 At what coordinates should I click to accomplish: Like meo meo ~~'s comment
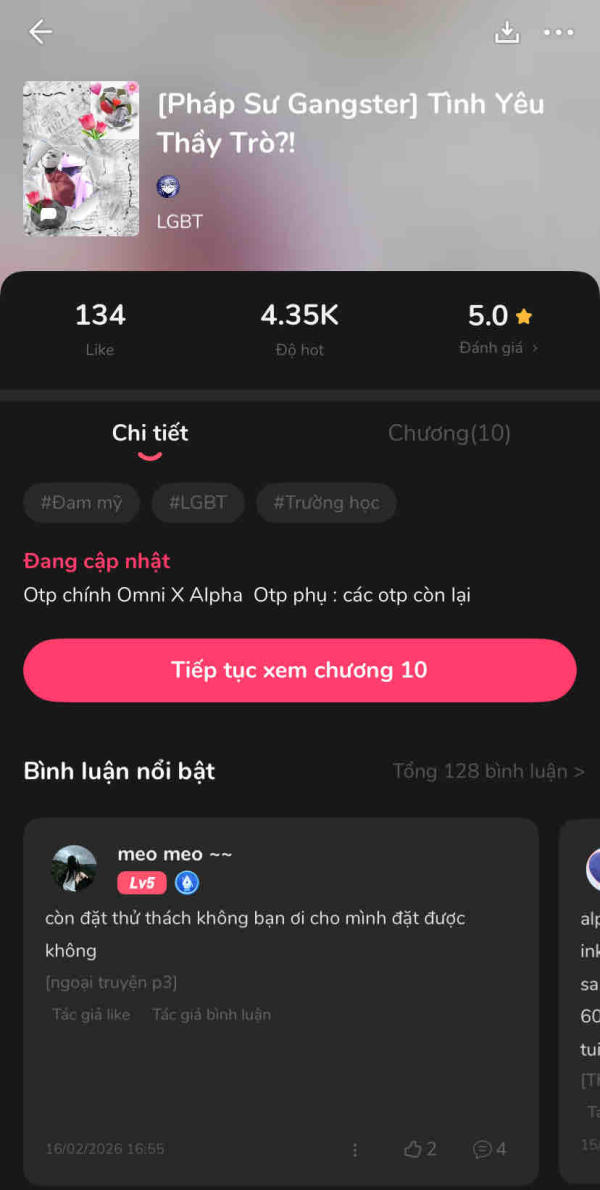click(420, 1149)
